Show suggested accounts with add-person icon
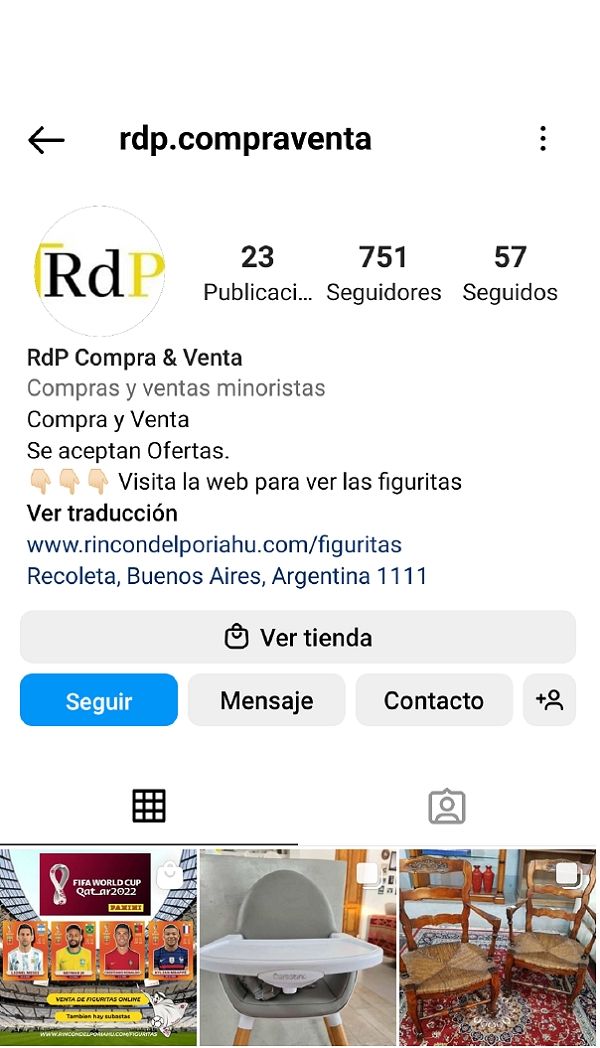This screenshot has height=1048, width=600. (549, 700)
